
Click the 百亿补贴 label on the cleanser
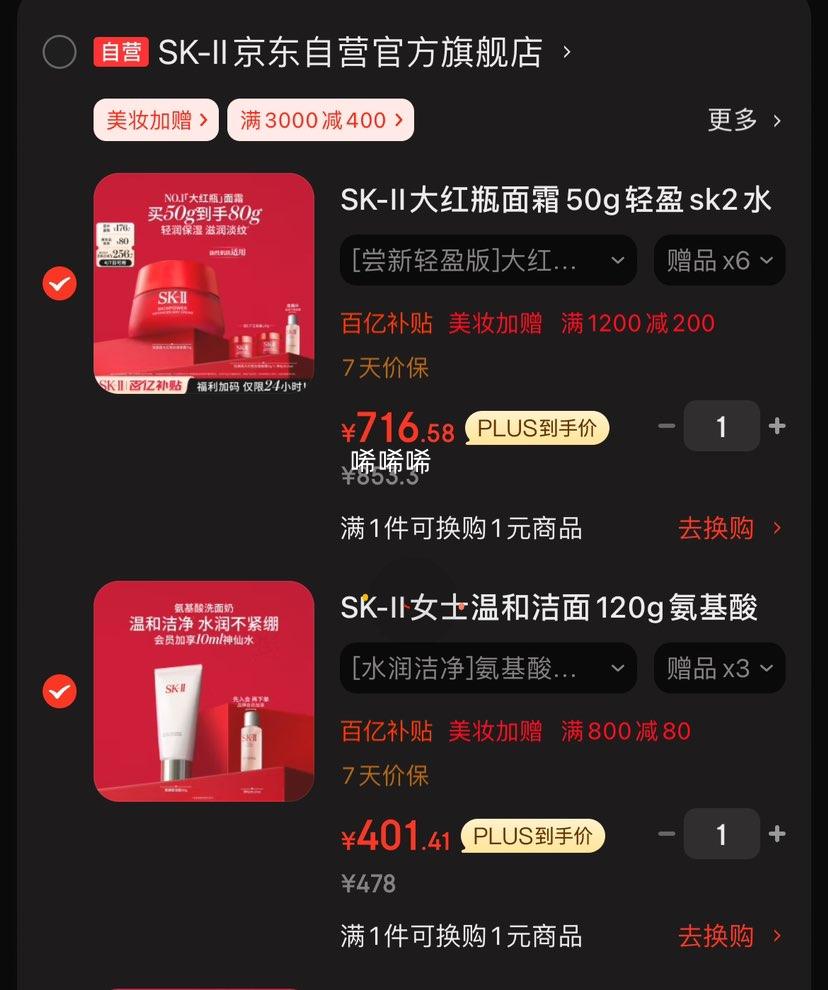[387, 731]
